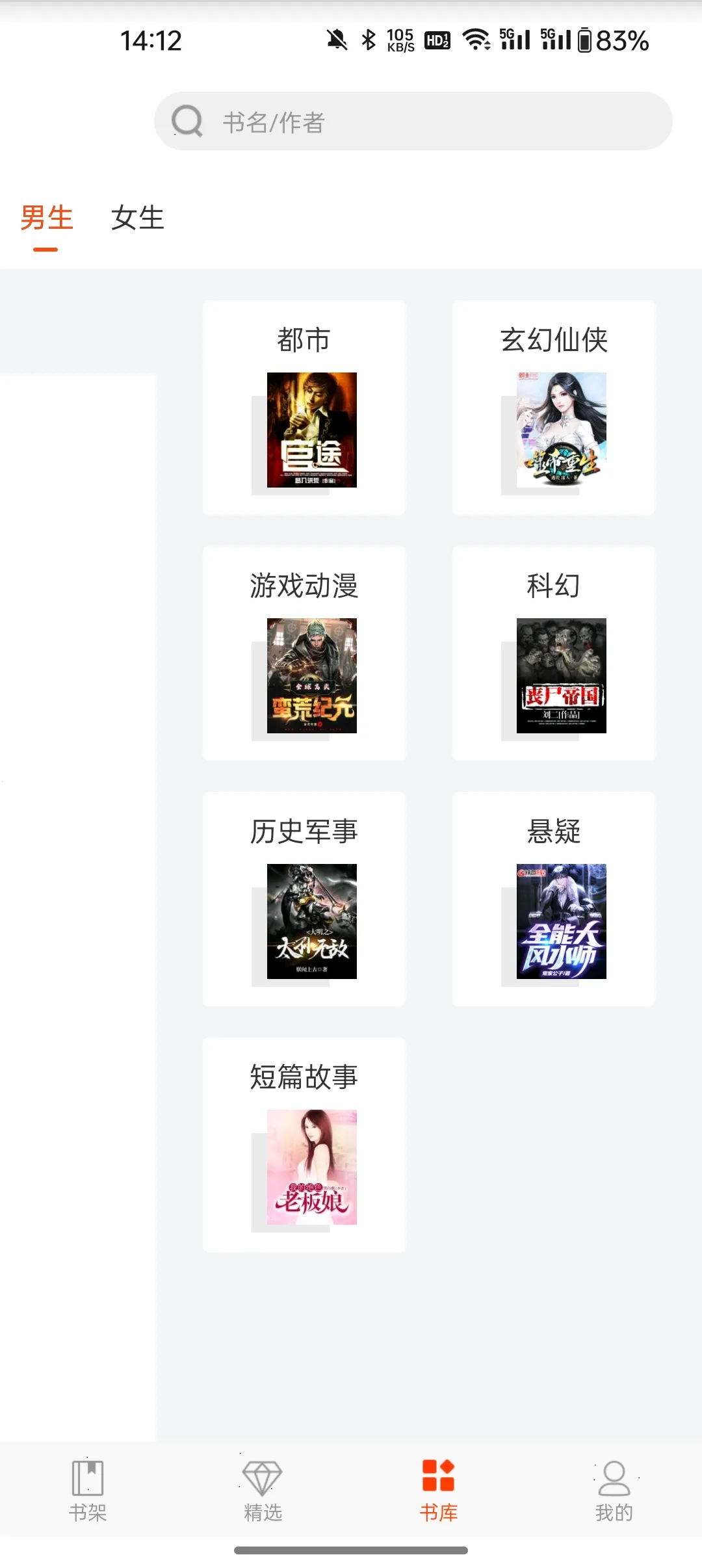
Task: Go to the 书架 tab
Action: click(88, 1491)
